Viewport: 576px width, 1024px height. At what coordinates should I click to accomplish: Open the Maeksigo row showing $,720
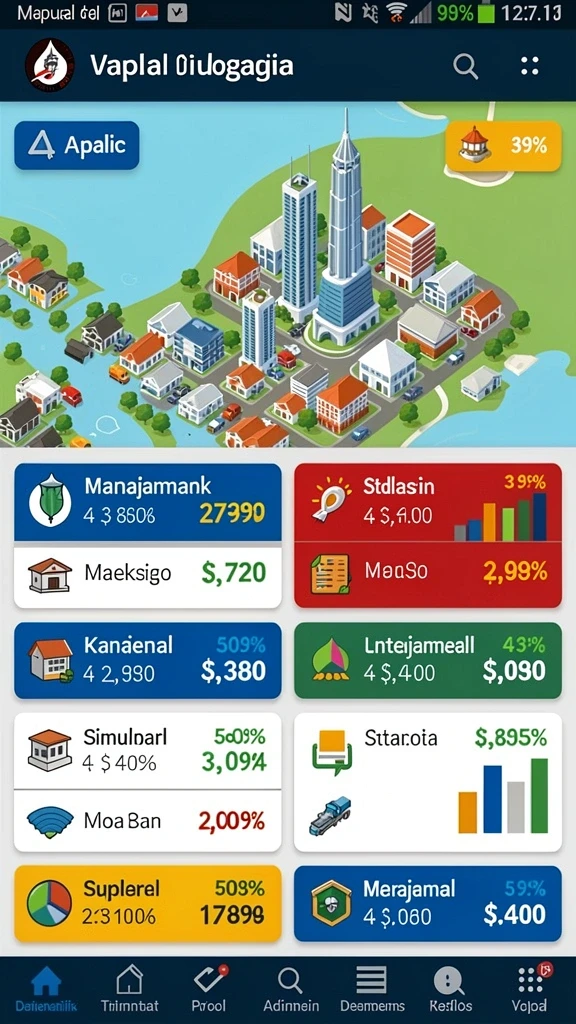coord(148,574)
